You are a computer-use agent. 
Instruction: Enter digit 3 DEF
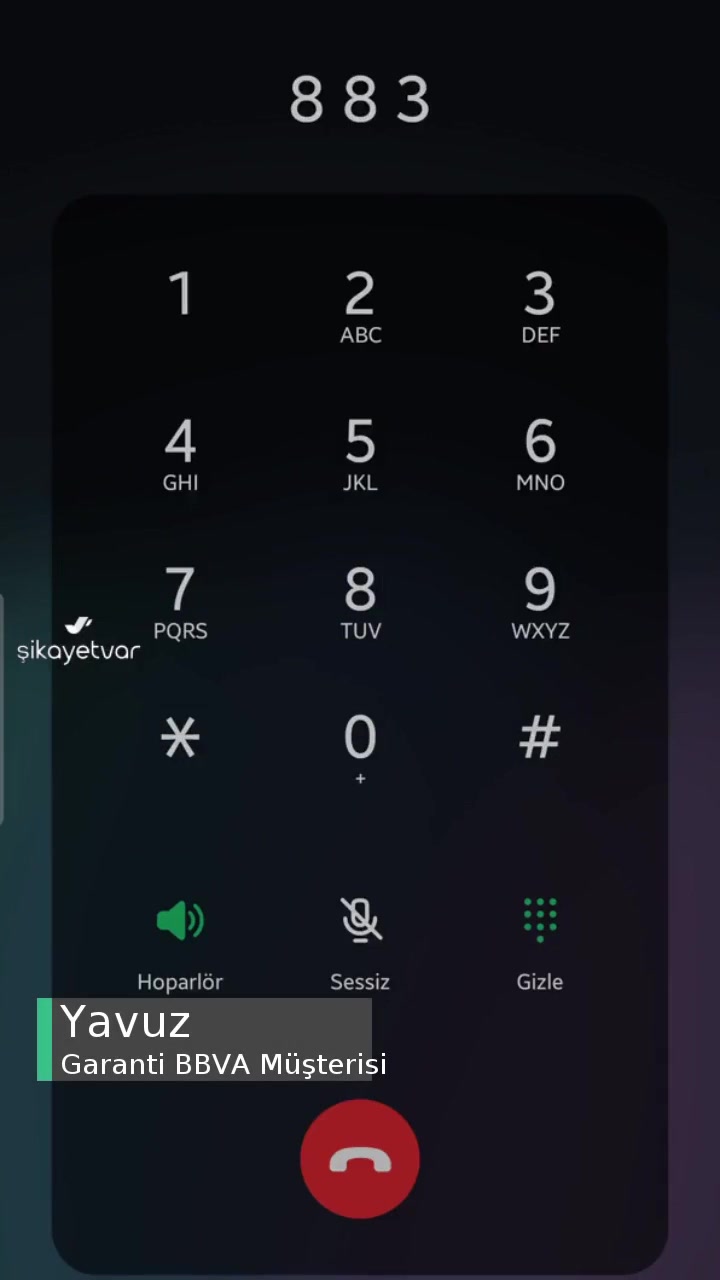tap(540, 306)
